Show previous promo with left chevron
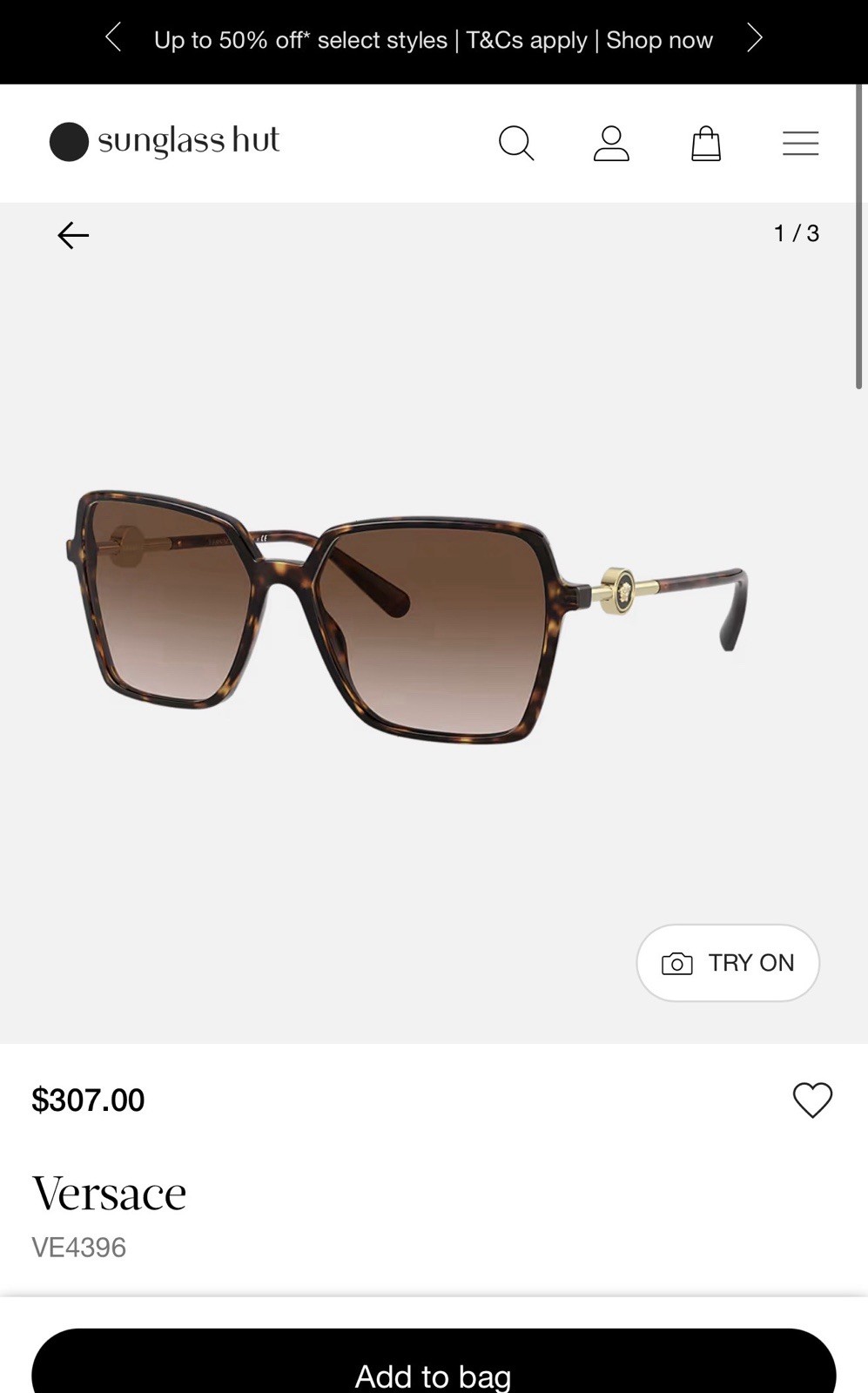868x1393 pixels. (x=114, y=38)
